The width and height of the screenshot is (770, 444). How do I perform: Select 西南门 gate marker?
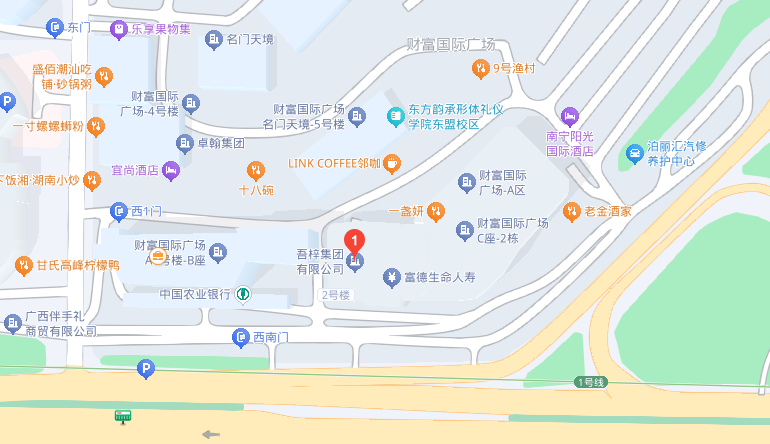(240, 338)
